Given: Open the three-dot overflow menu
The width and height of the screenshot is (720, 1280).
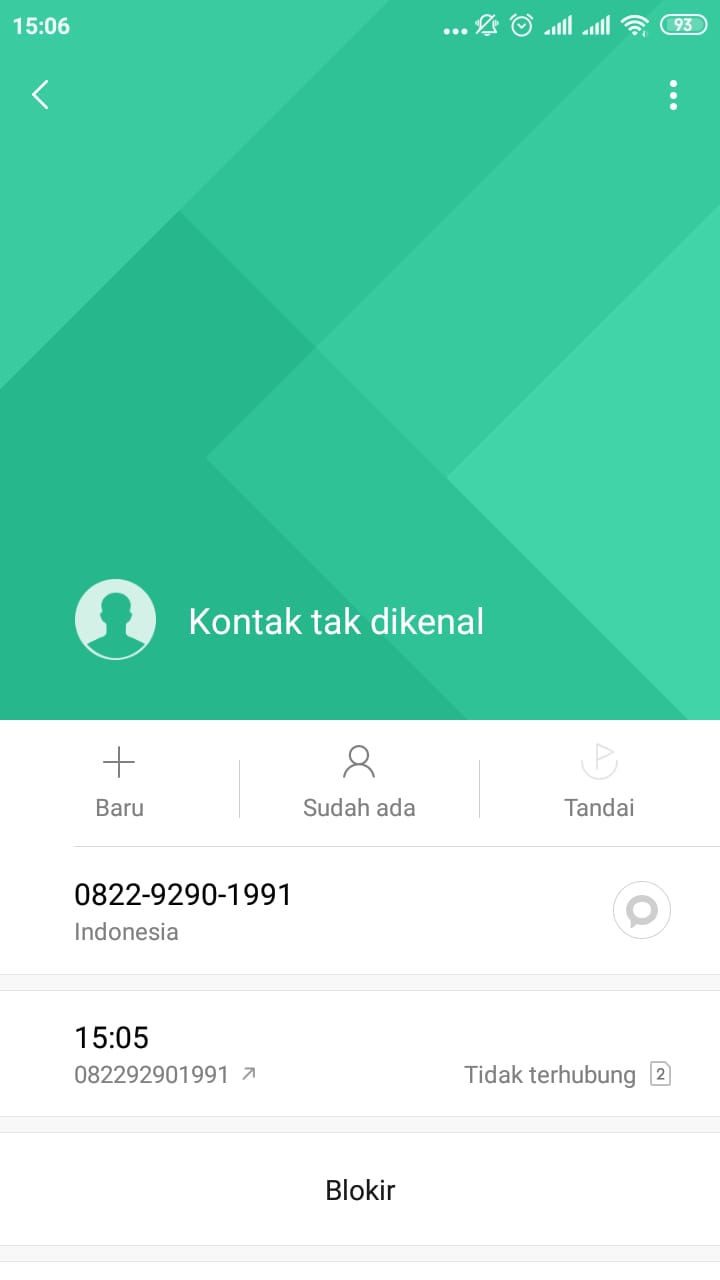Looking at the screenshot, I should pyautogui.click(x=673, y=95).
